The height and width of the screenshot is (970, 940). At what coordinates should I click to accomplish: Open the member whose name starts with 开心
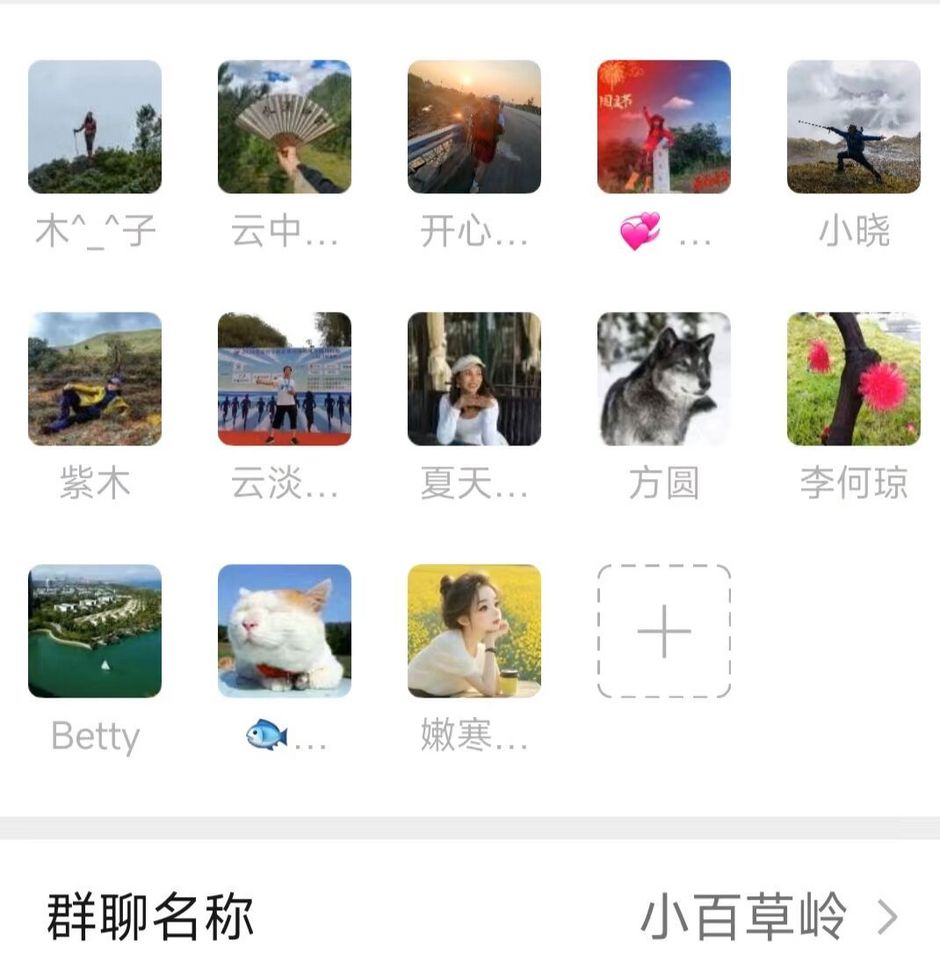[x=474, y=127]
